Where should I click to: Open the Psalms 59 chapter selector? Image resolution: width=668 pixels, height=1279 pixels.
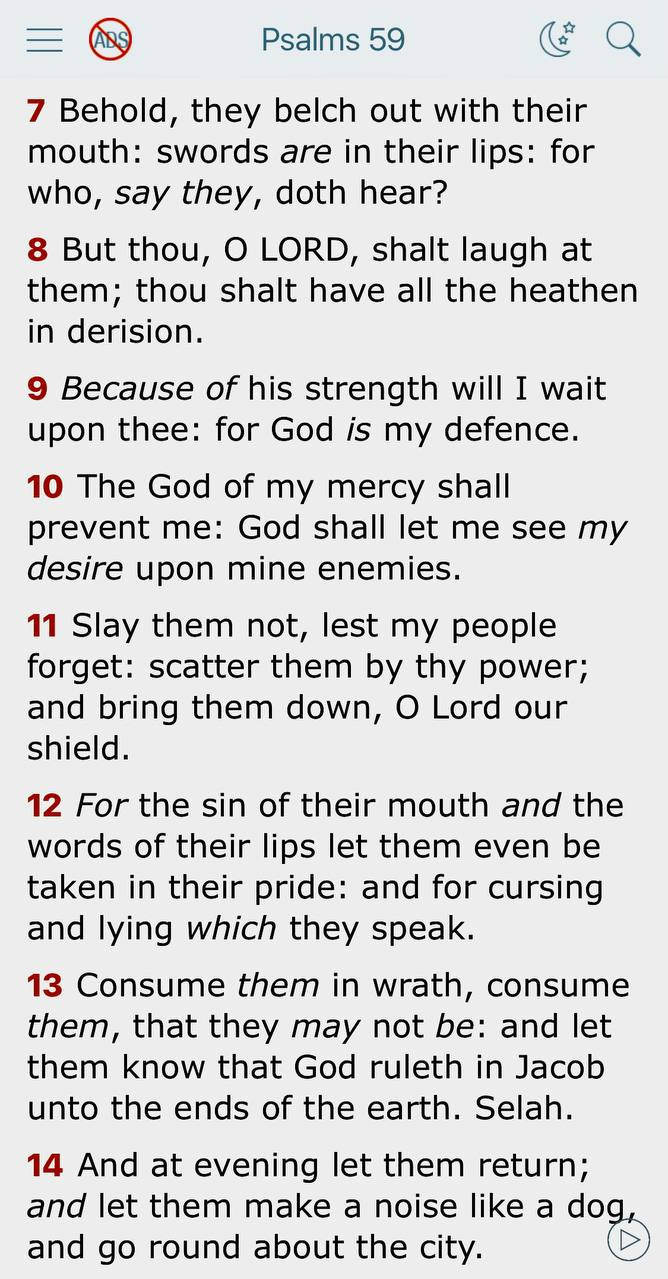pos(333,40)
